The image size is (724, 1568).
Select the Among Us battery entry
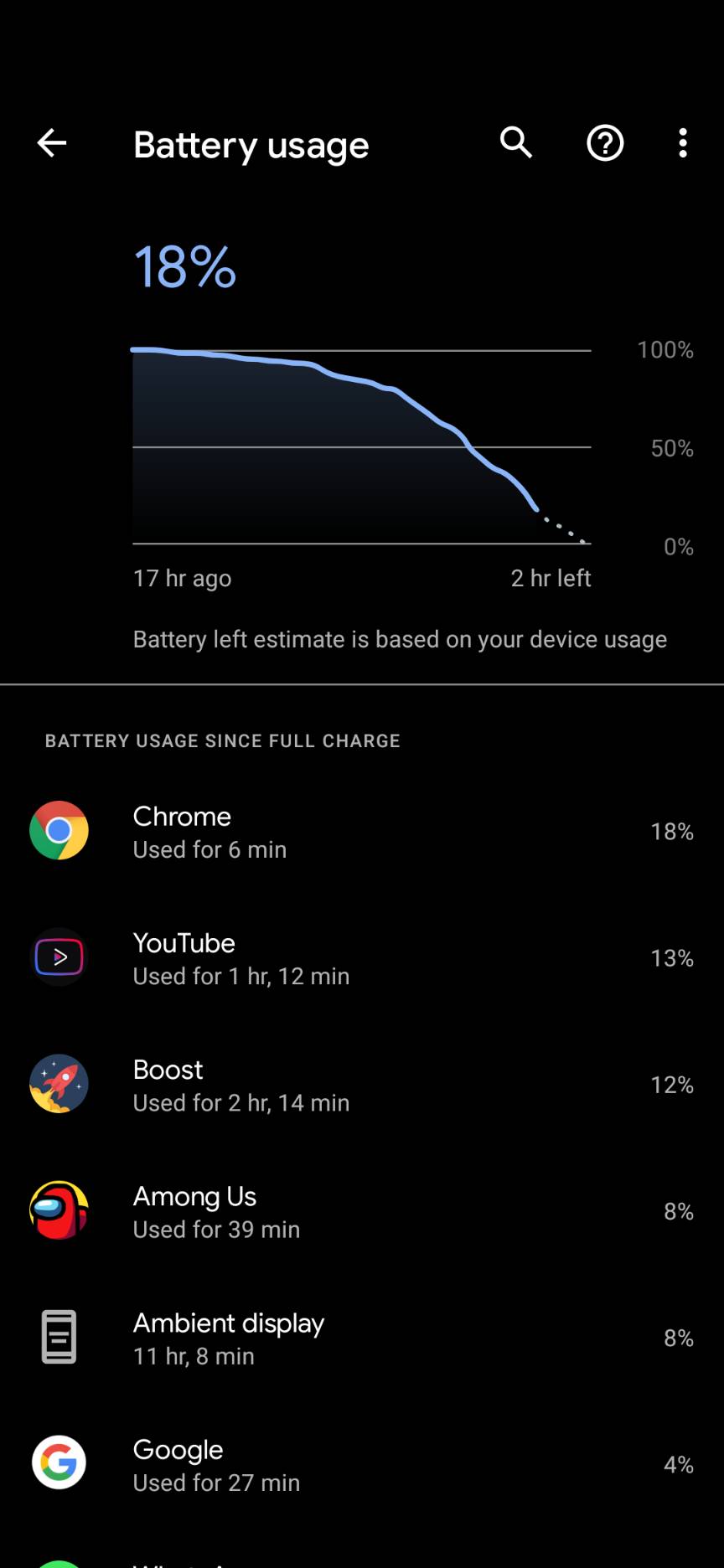point(362,1210)
